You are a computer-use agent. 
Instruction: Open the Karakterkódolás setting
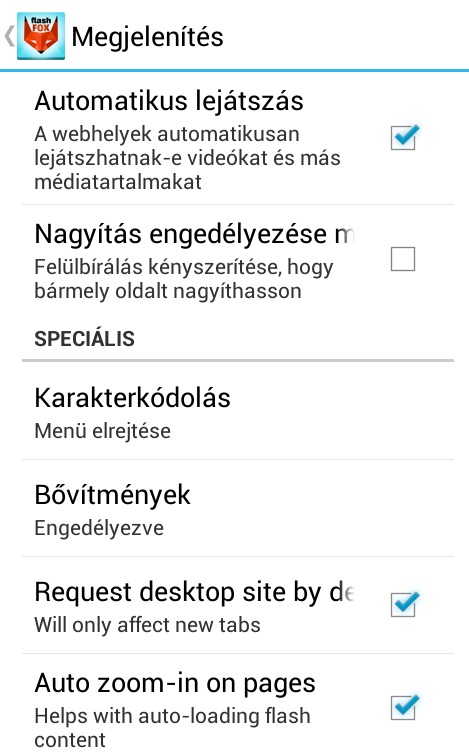pyautogui.click(x=238, y=412)
